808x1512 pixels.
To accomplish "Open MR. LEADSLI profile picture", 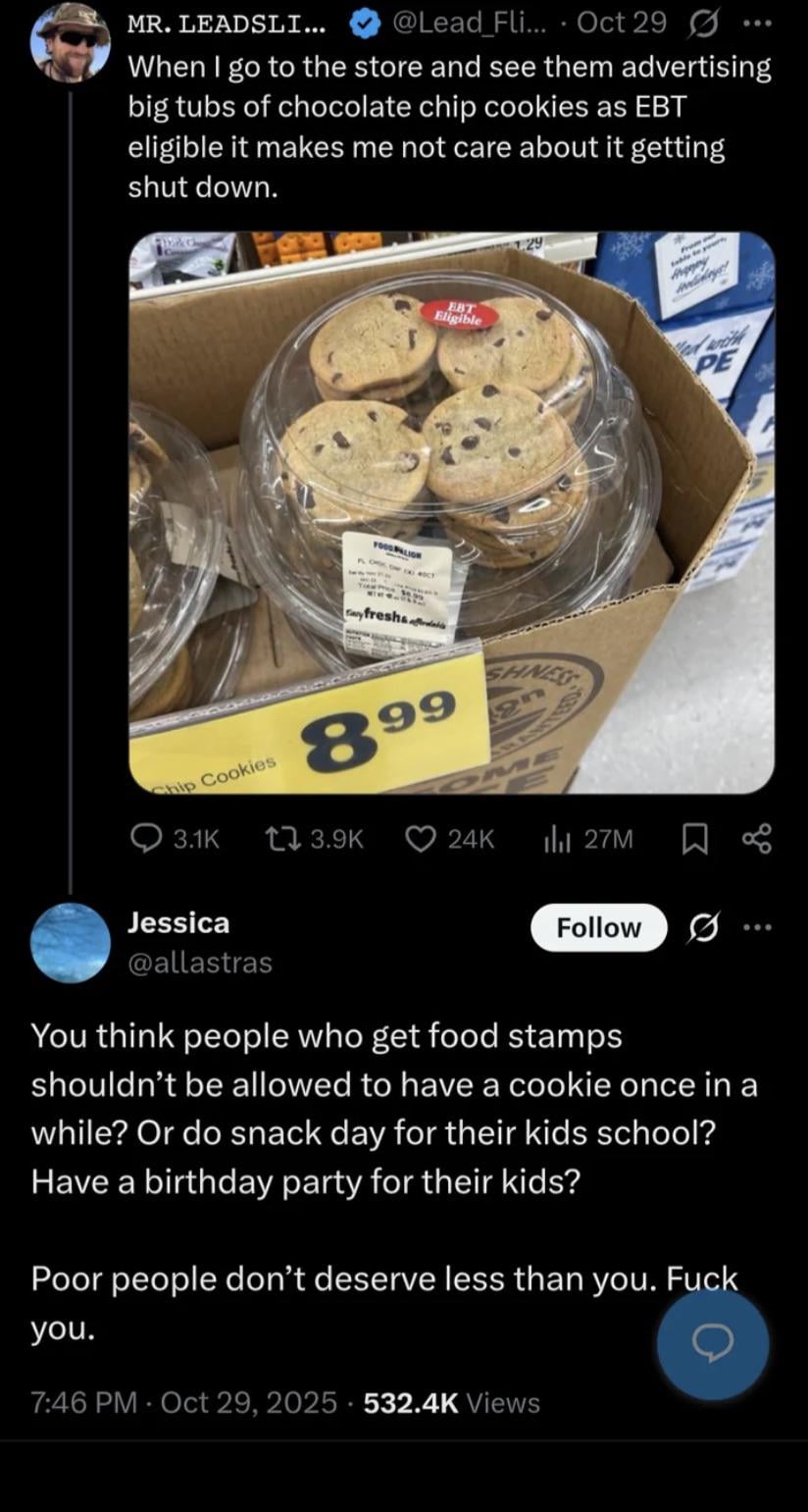I will tap(71, 41).
